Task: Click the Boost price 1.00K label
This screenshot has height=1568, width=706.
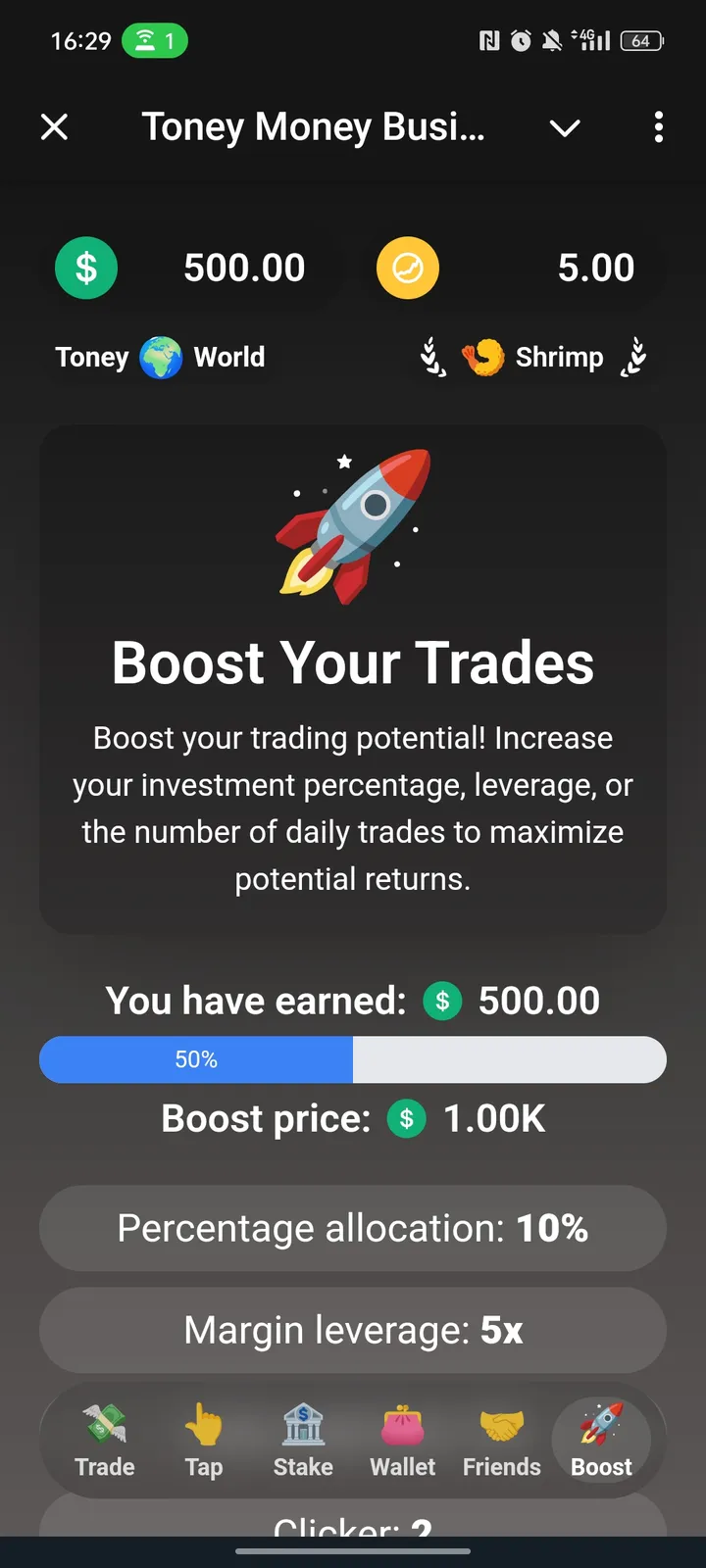Action: (x=353, y=1118)
